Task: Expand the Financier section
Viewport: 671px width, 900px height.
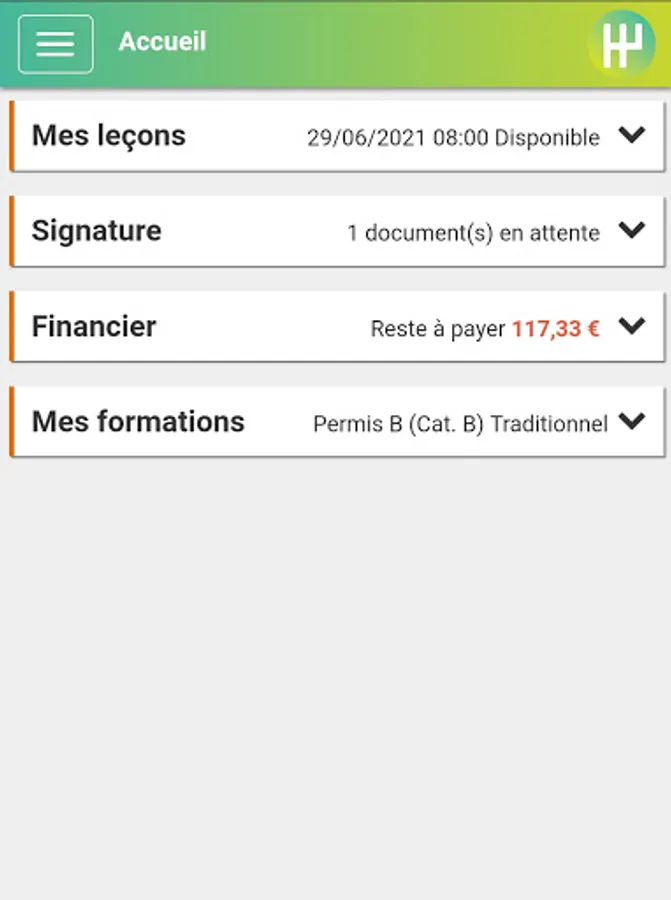Action: point(631,326)
